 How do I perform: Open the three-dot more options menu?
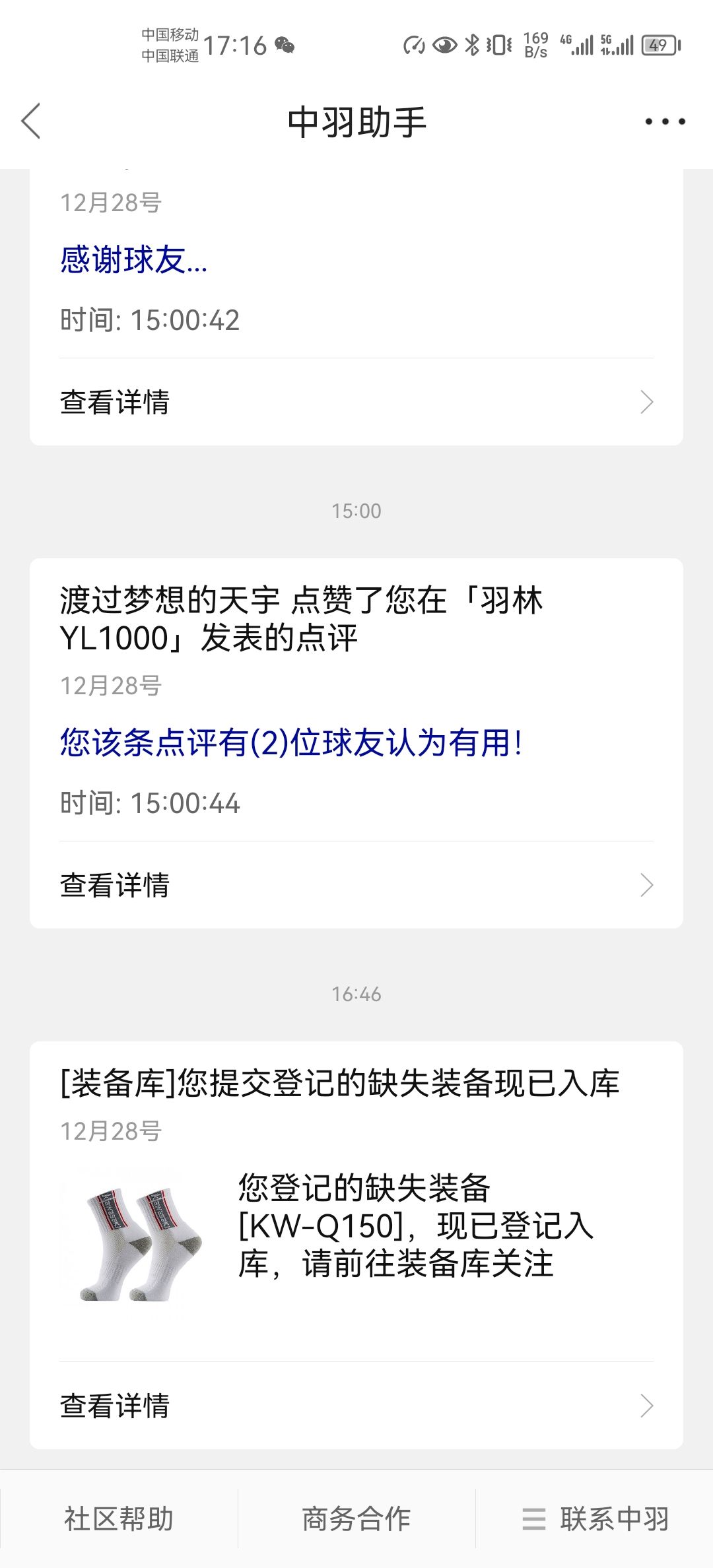665,121
